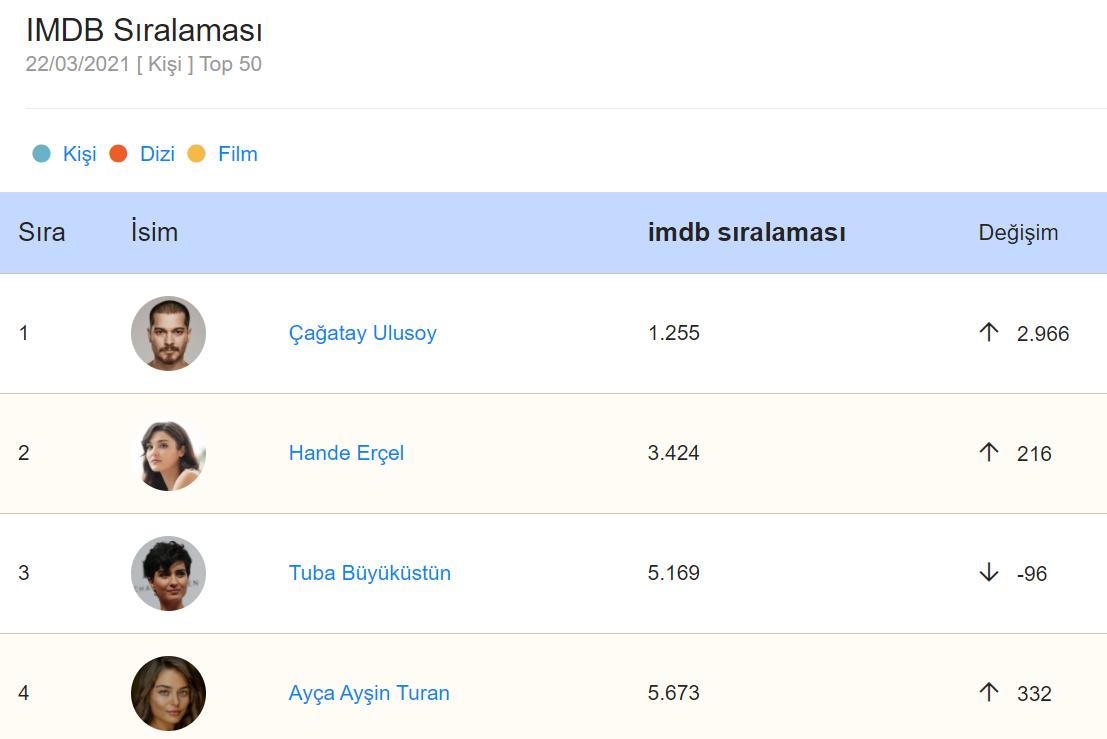This screenshot has width=1107, height=739.
Task: Switch to the Dizi ranking filter
Action: (x=157, y=154)
